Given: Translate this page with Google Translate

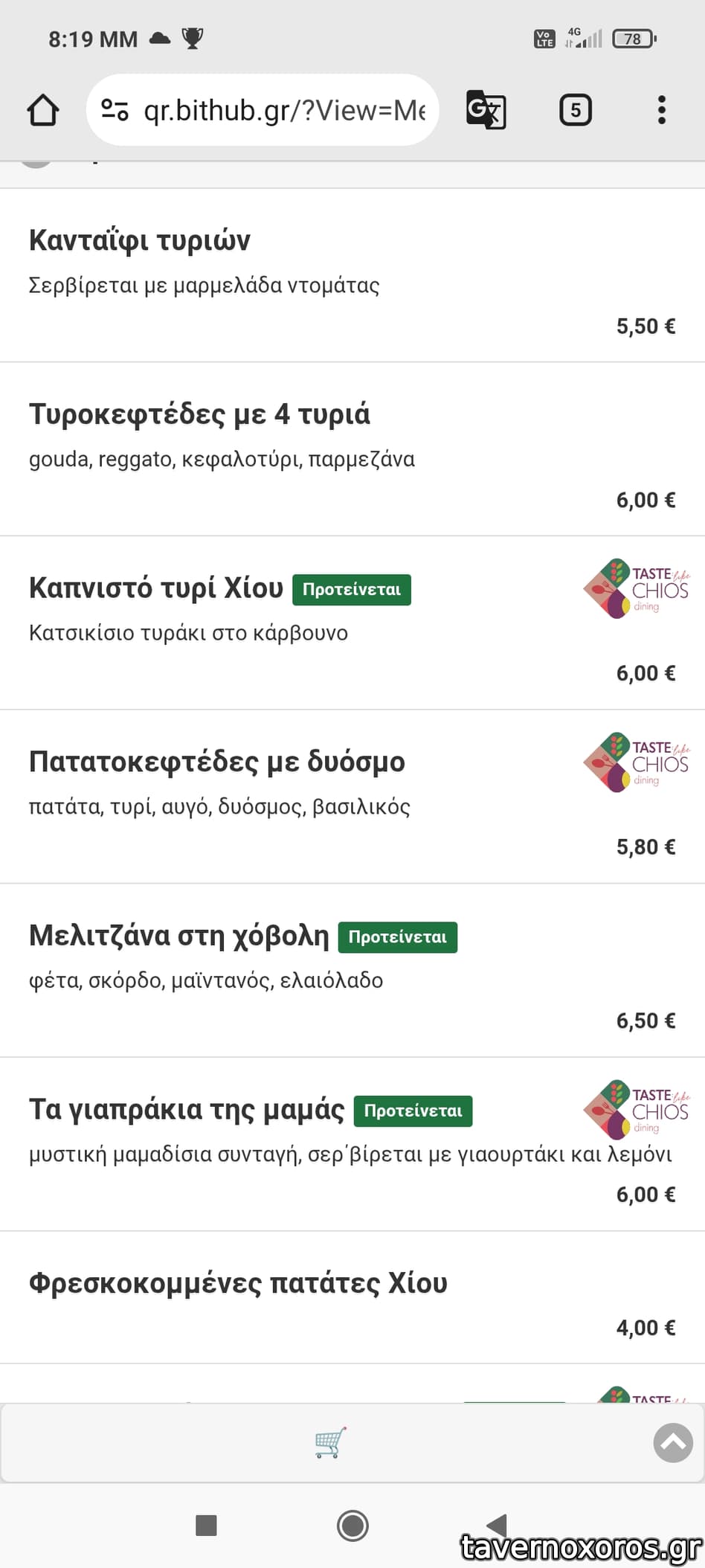Looking at the screenshot, I should pyautogui.click(x=486, y=110).
